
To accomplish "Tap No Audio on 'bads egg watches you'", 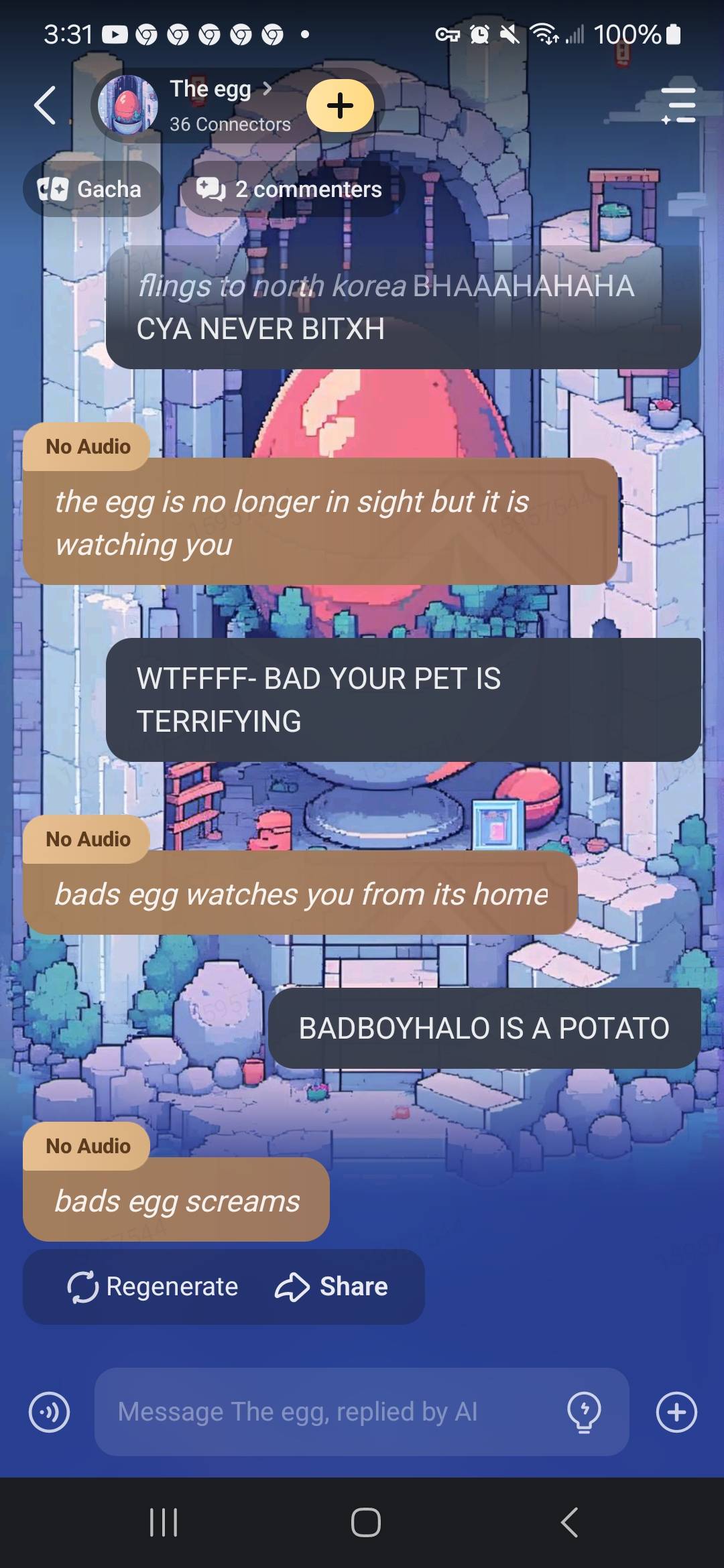I will [x=87, y=839].
